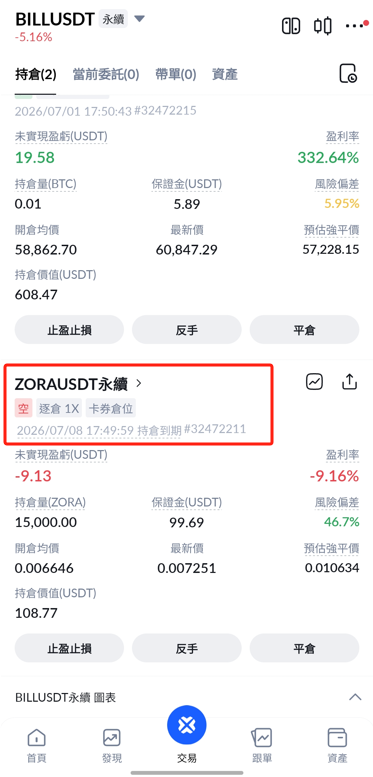Tap the layout switch icon in header
This screenshot has width=373, height=777.
tap(291, 25)
